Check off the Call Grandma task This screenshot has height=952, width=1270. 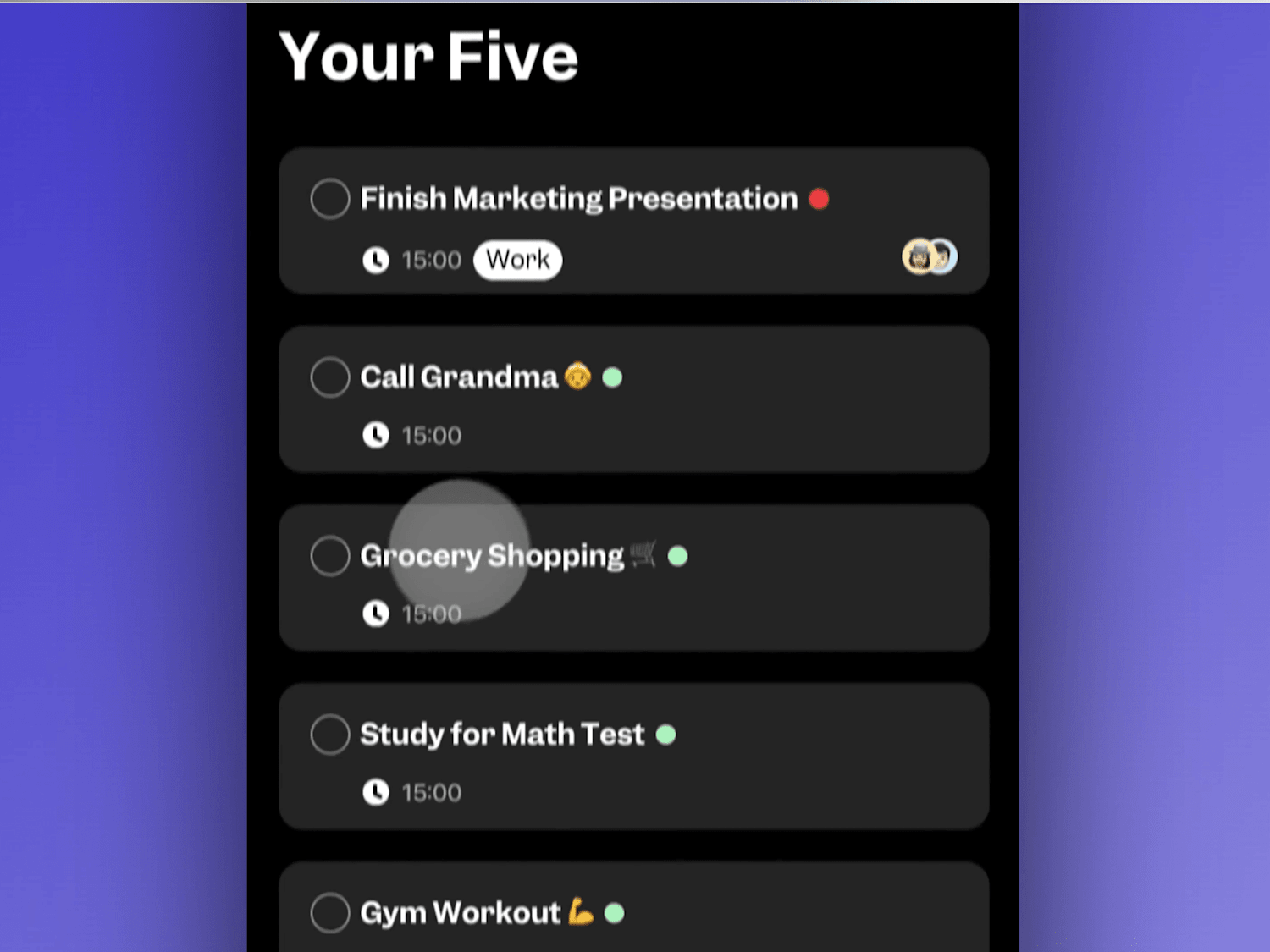[330, 377]
